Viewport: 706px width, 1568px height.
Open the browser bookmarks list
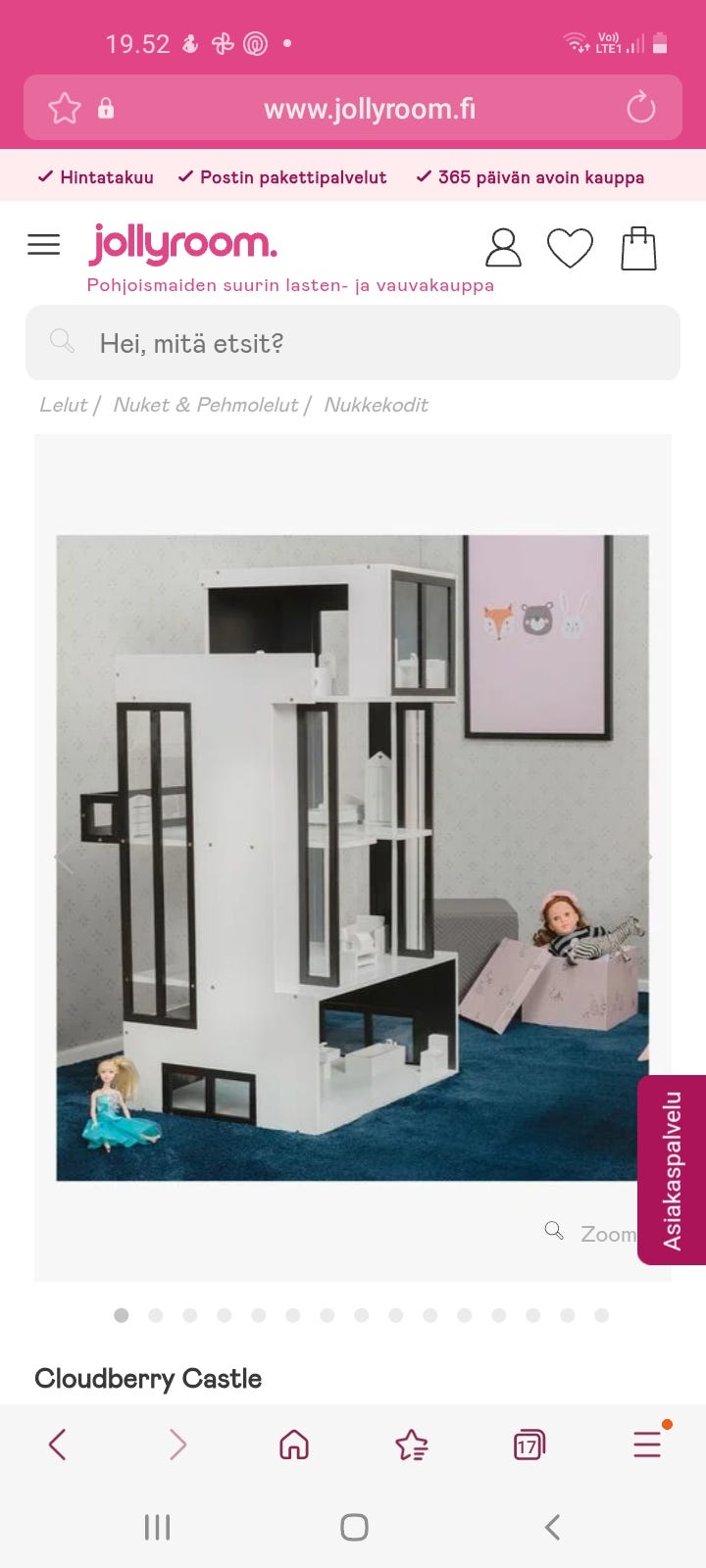(x=412, y=1445)
